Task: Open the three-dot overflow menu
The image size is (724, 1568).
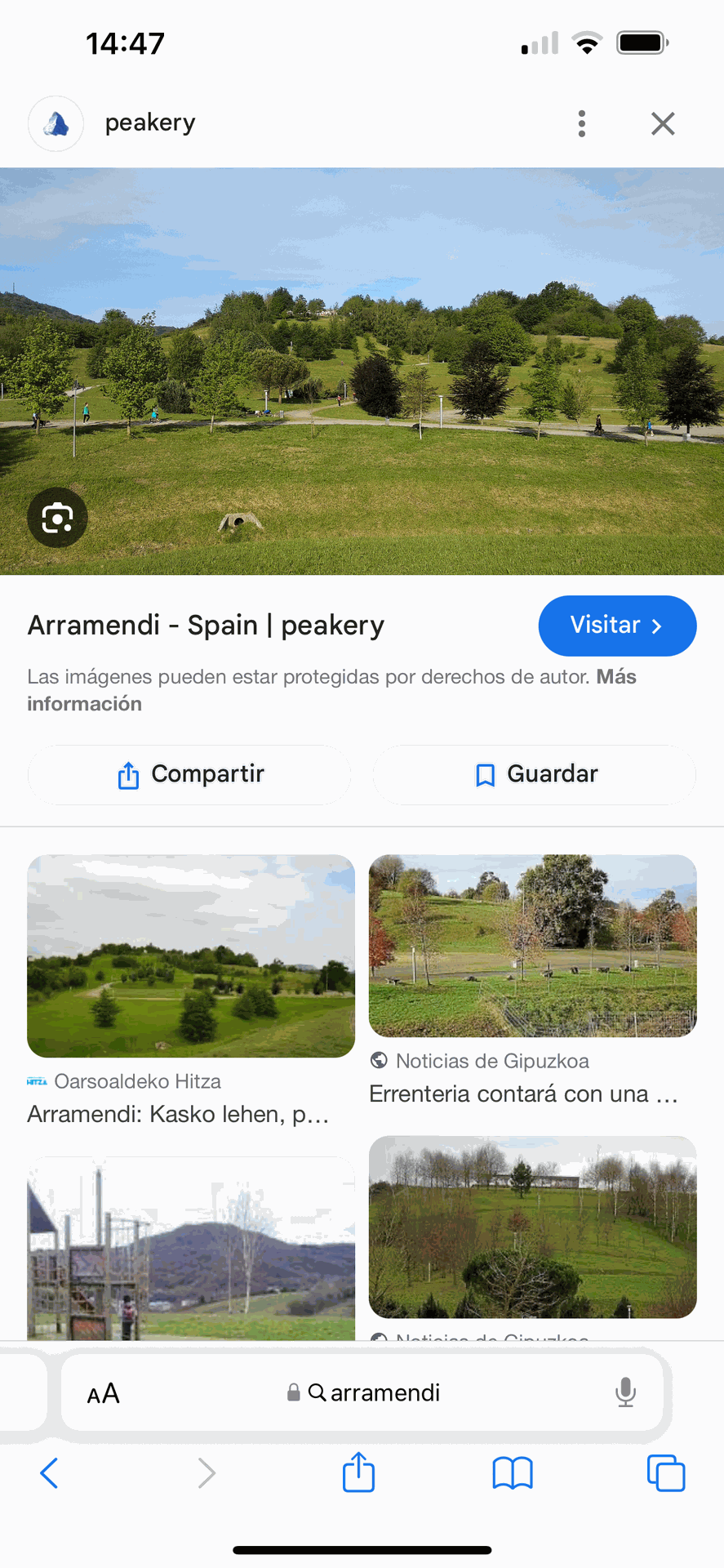Action: pos(581,123)
